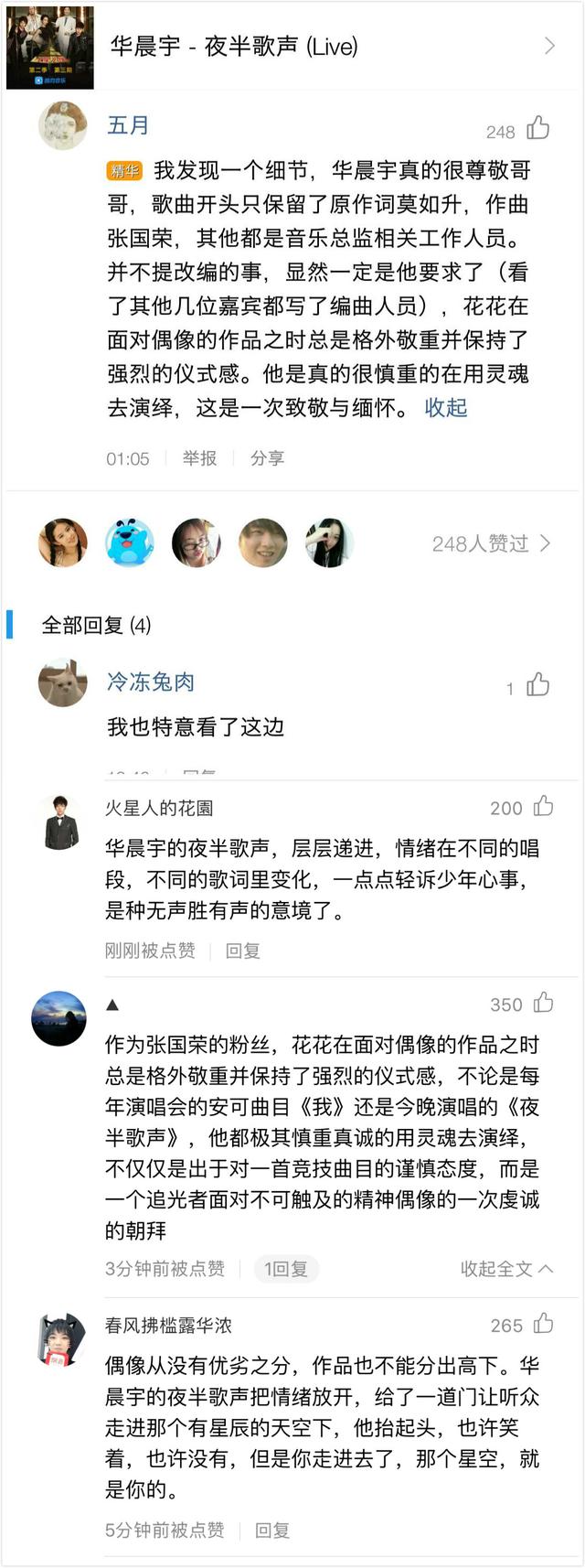This screenshot has width=585, height=1568.
Task: Report 五月's comment via 举报
Action: coord(199,458)
